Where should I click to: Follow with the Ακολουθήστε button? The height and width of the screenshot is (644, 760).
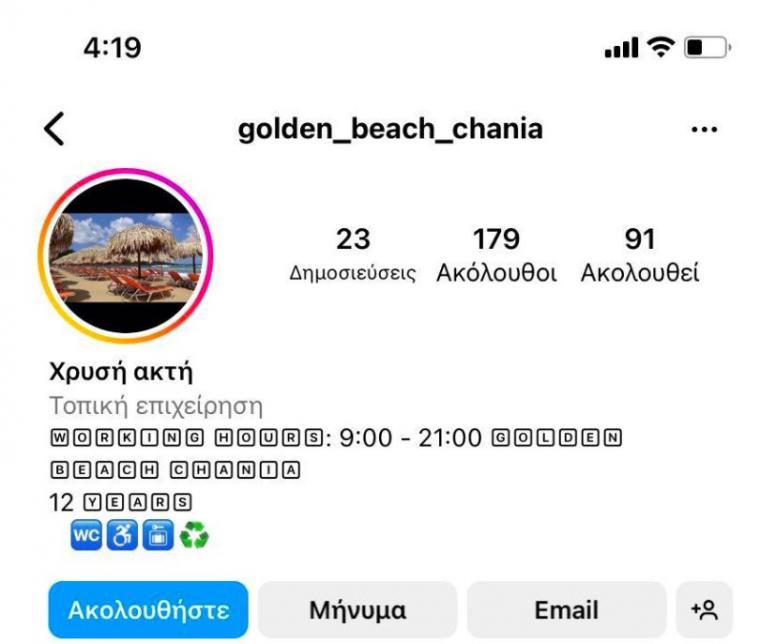coord(149,610)
